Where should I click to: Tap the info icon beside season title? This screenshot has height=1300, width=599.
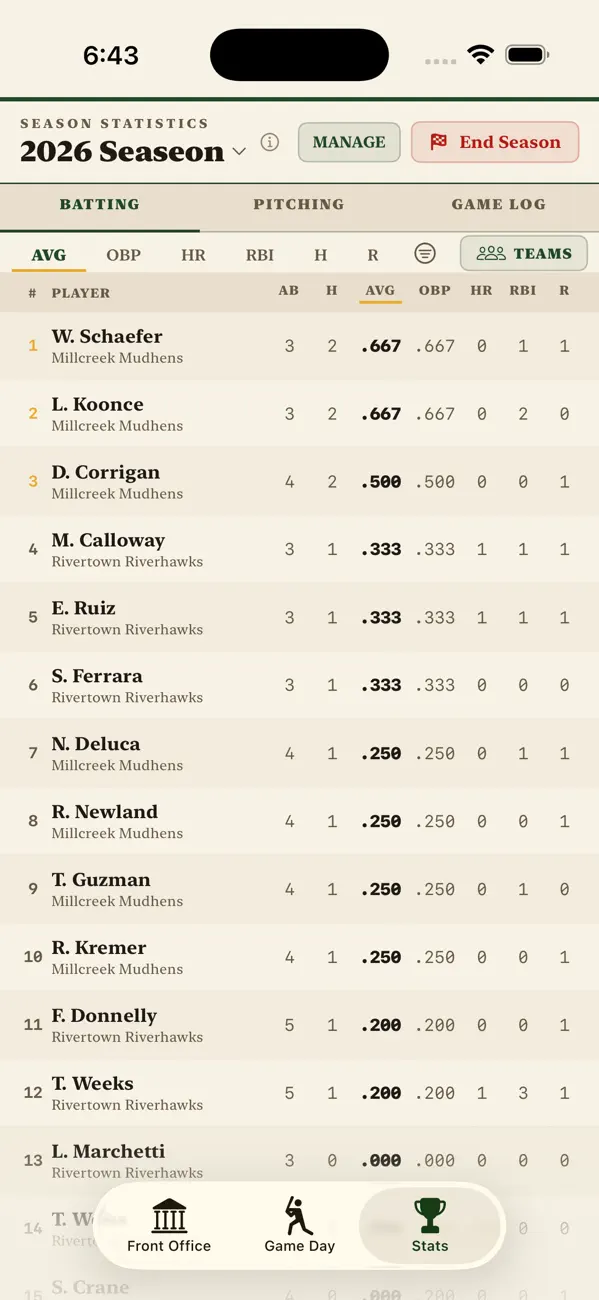(269, 142)
